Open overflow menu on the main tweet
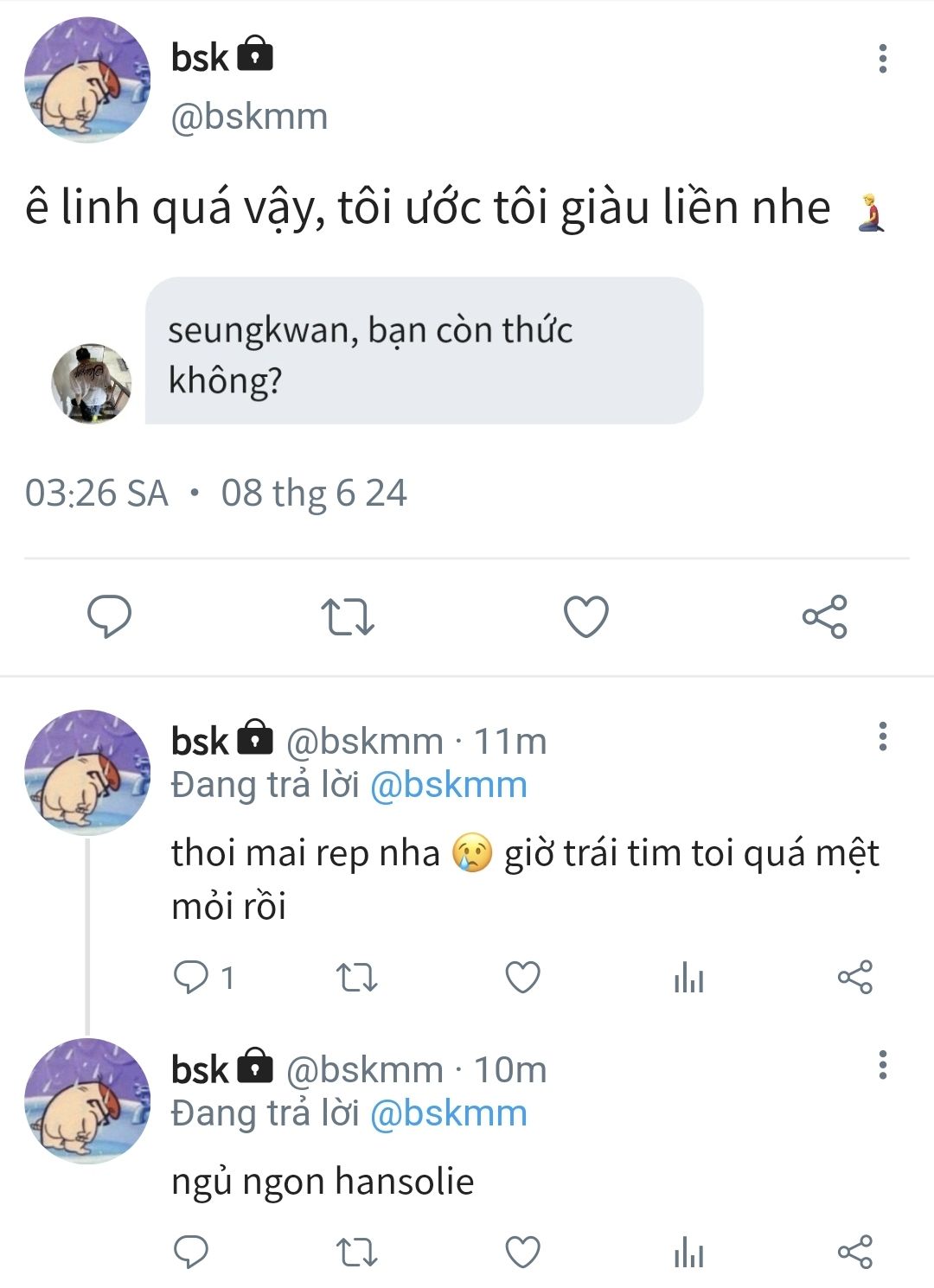The image size is (934, 1288). click(x=882, y=59)
